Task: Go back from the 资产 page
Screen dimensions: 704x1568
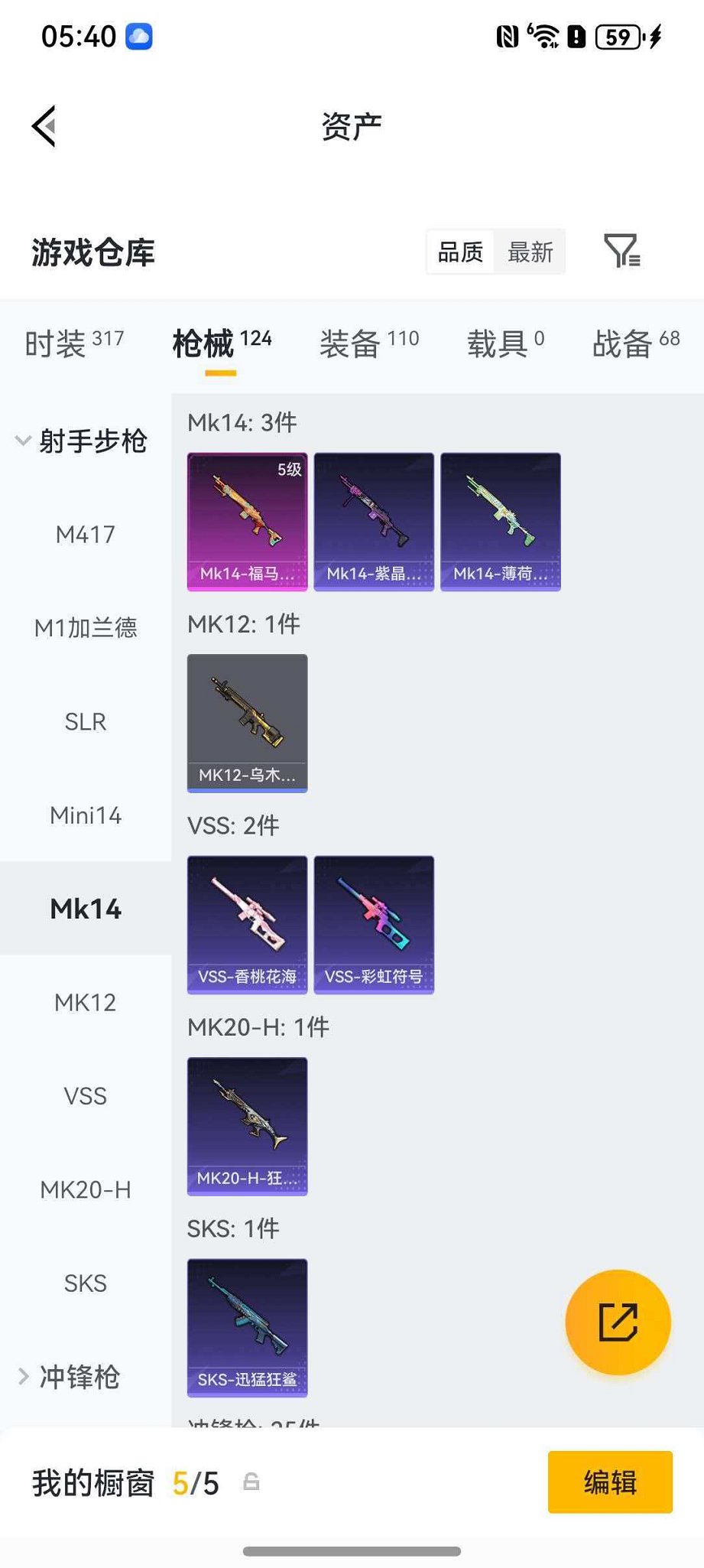Action: [44, 126]
